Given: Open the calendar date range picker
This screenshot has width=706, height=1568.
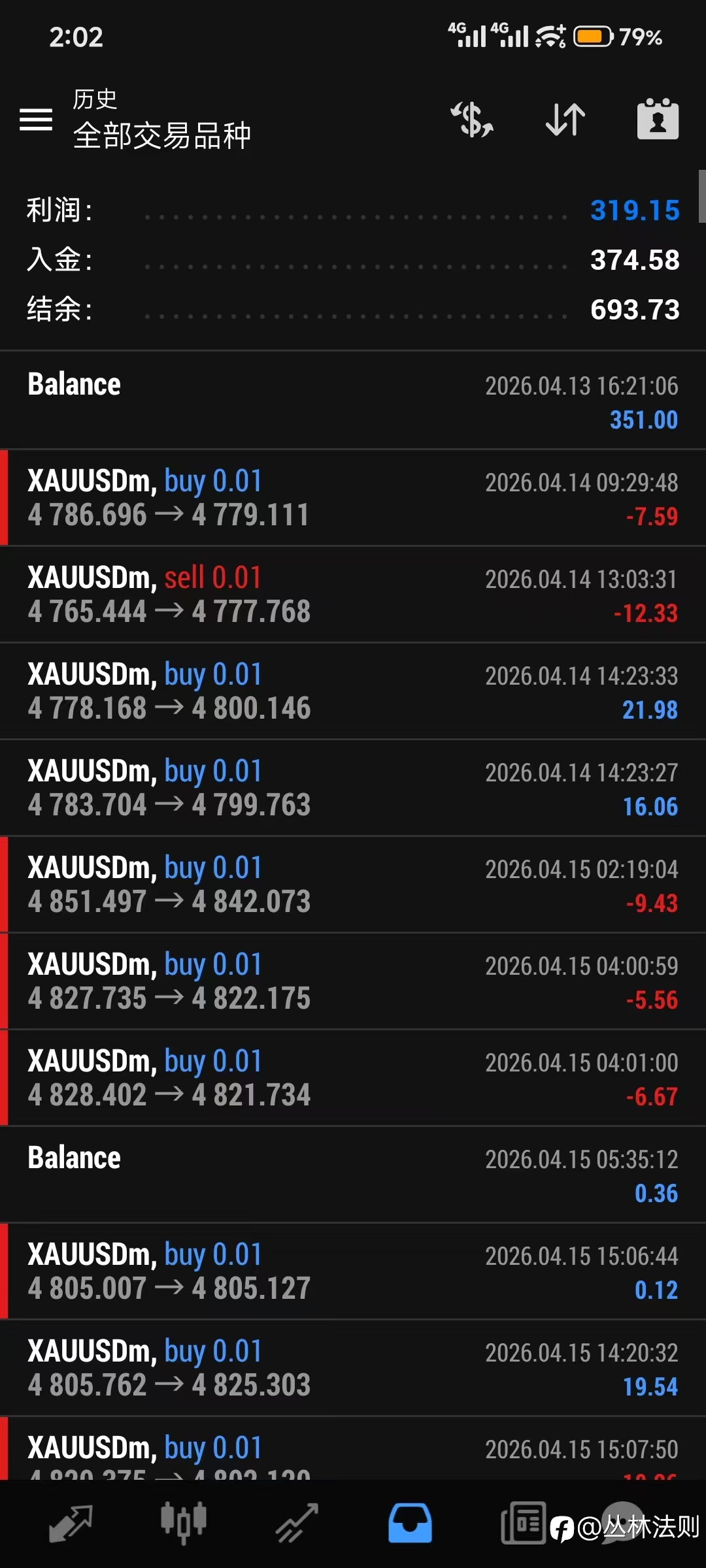Looking at the screenshot, I should [658, 119].
